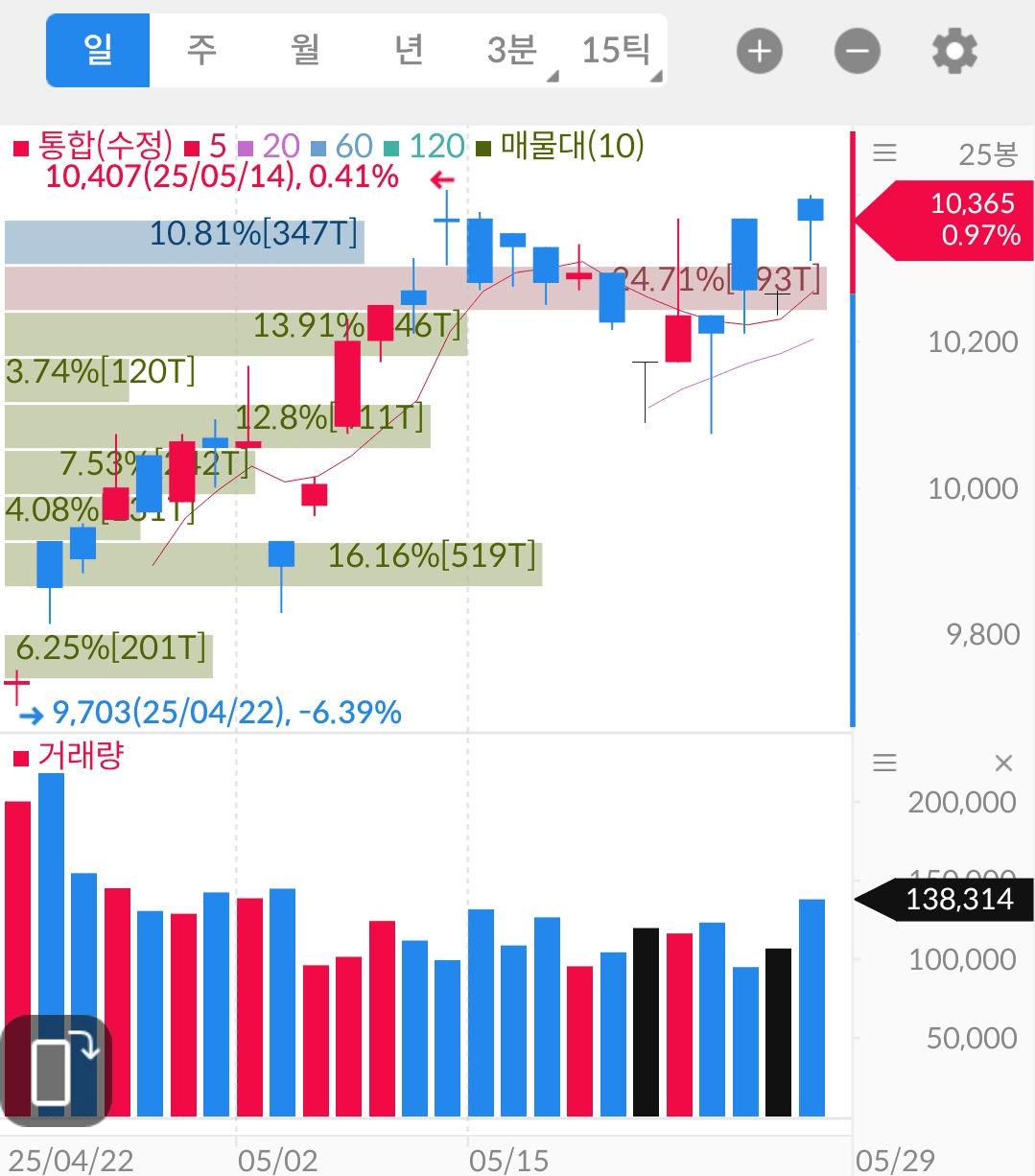Close the 거래량 volume panel

point(1003,763)
